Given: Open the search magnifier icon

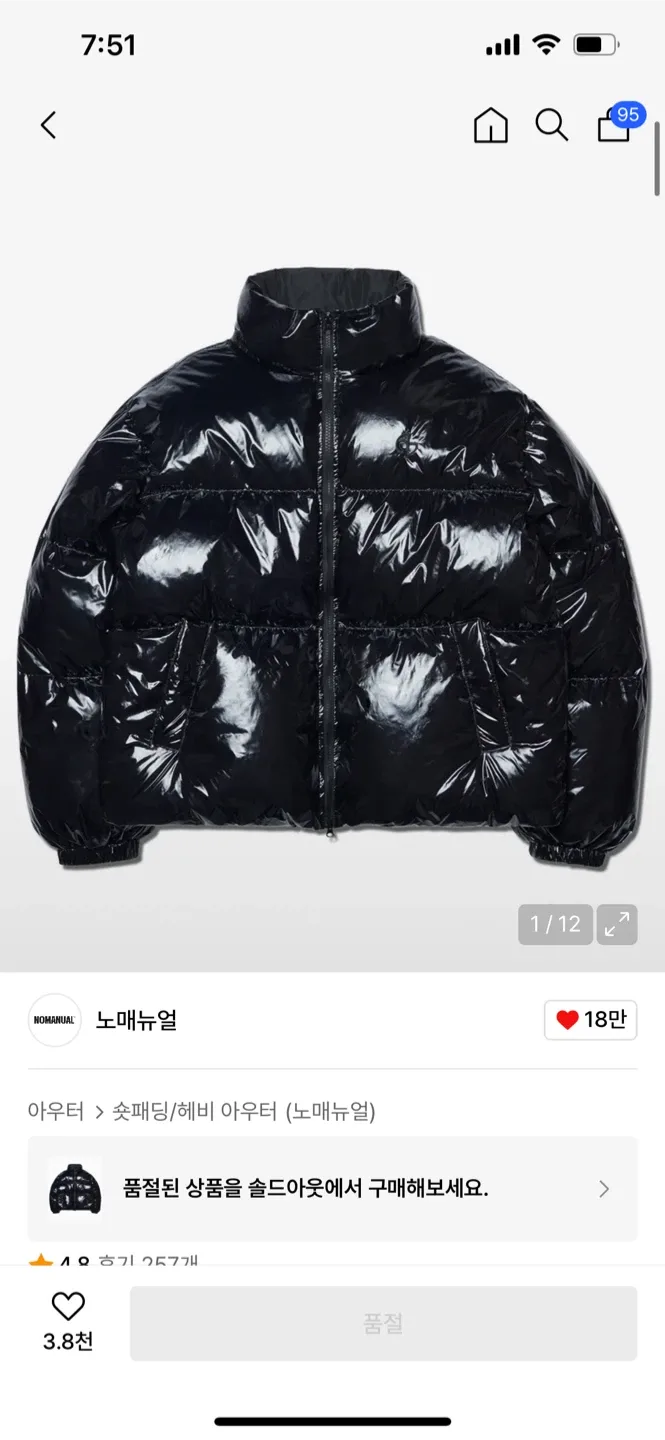Looking at the screenshot, I should 551,125.
